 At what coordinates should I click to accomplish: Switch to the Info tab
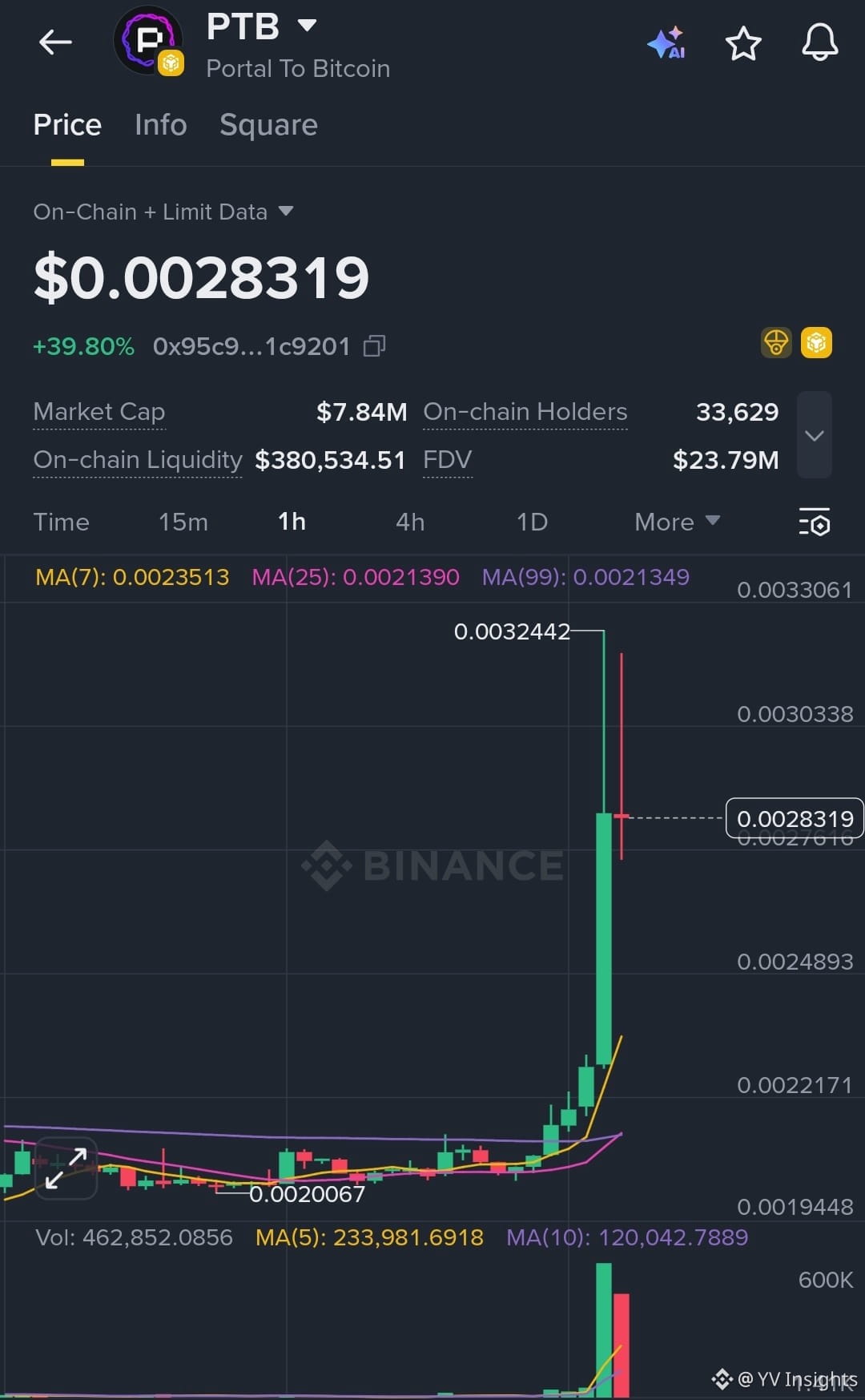[159, 125]
